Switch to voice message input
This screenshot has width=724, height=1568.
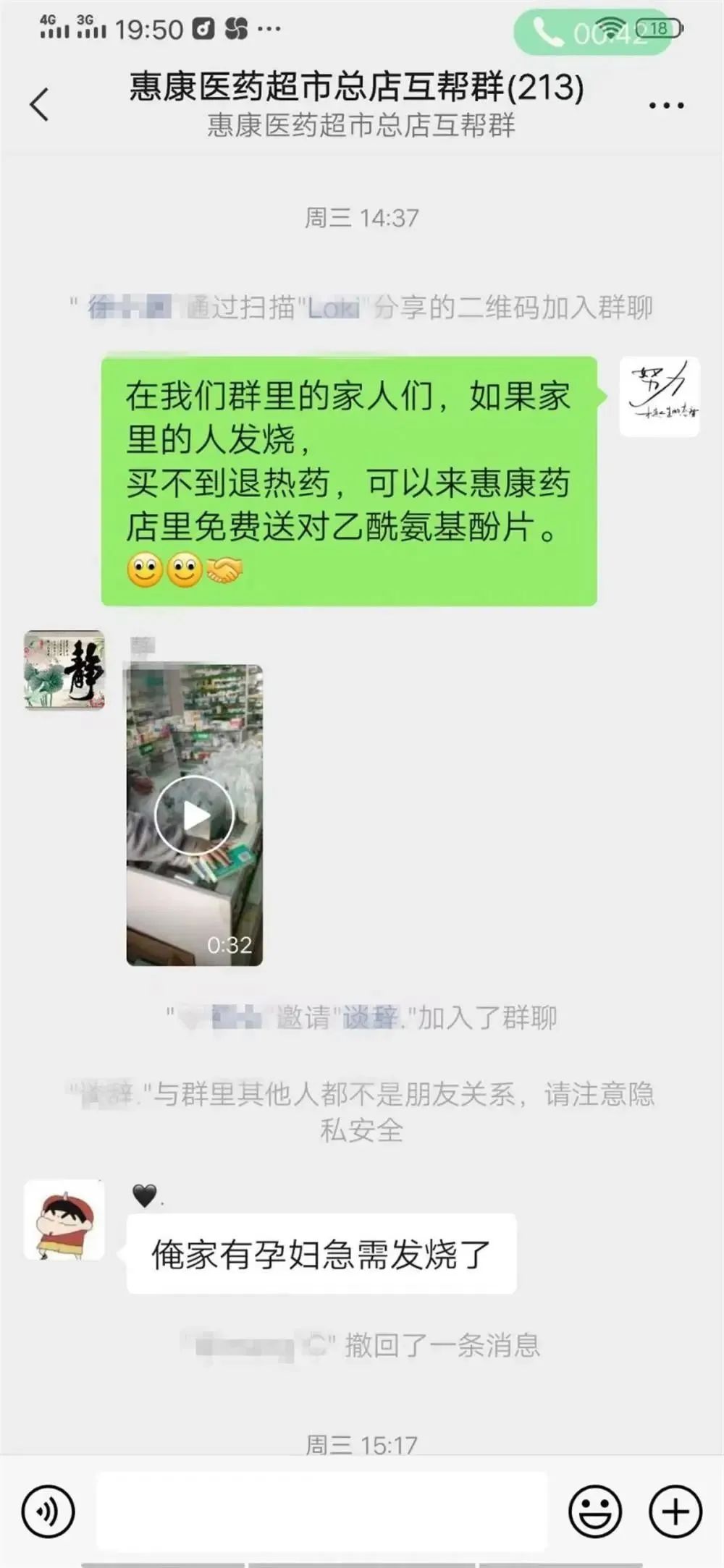(48, 1512)
